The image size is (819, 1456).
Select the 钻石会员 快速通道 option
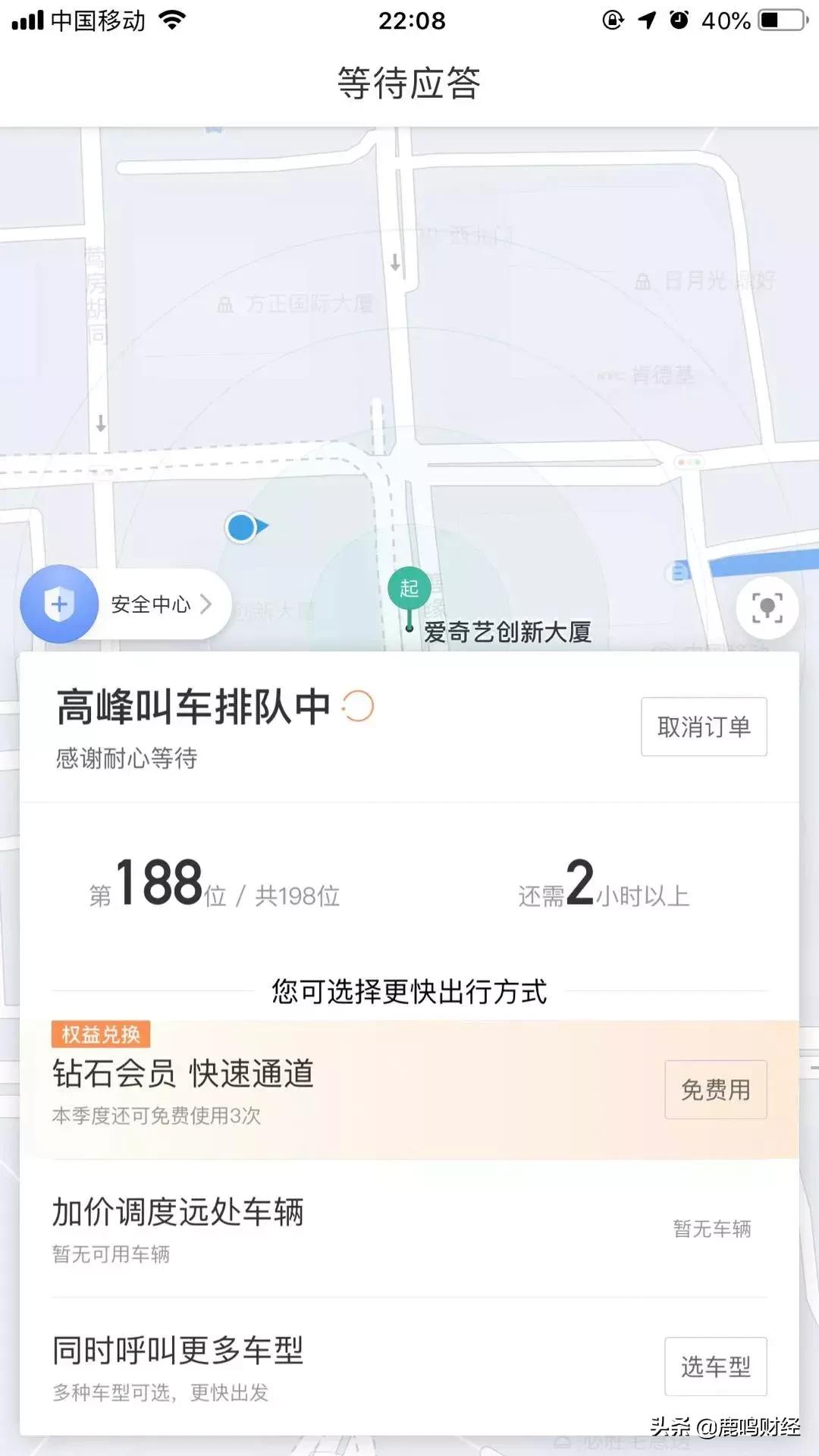(x=184, y=1073)
